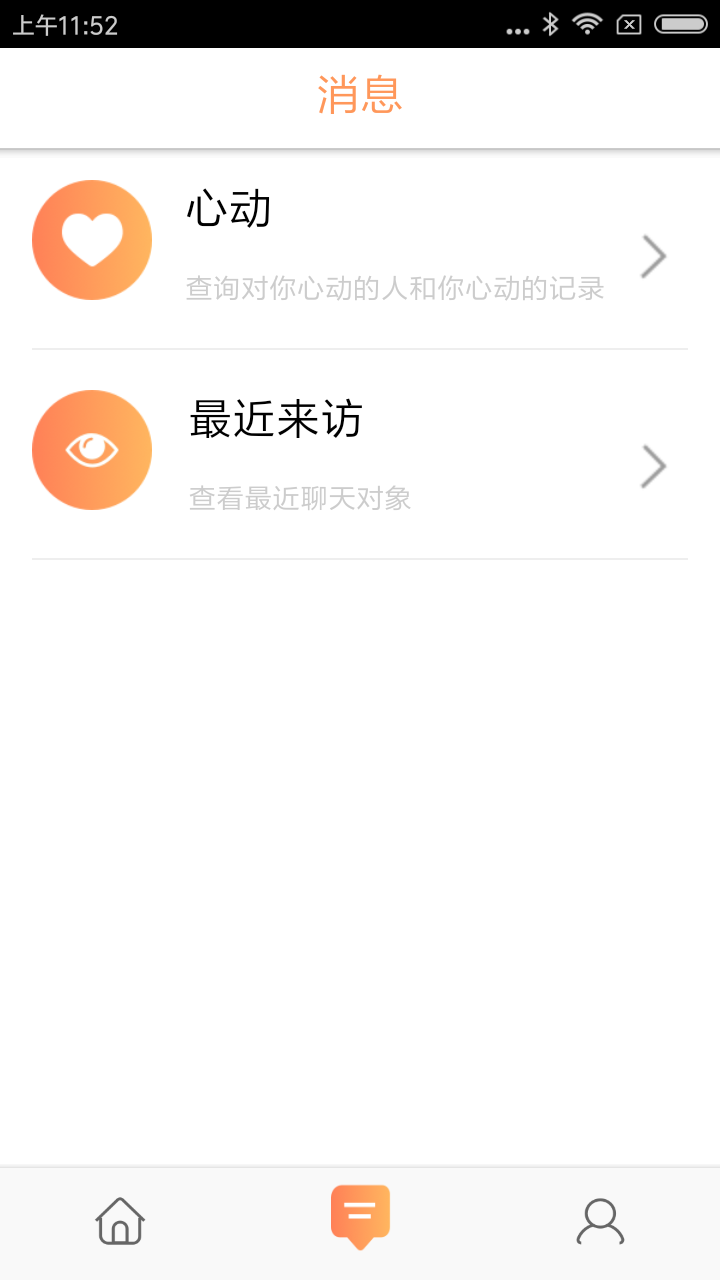Open the 最近来访 row
Screen dimensions: 720x1280
pyautogui.click(x=360, y=455)
